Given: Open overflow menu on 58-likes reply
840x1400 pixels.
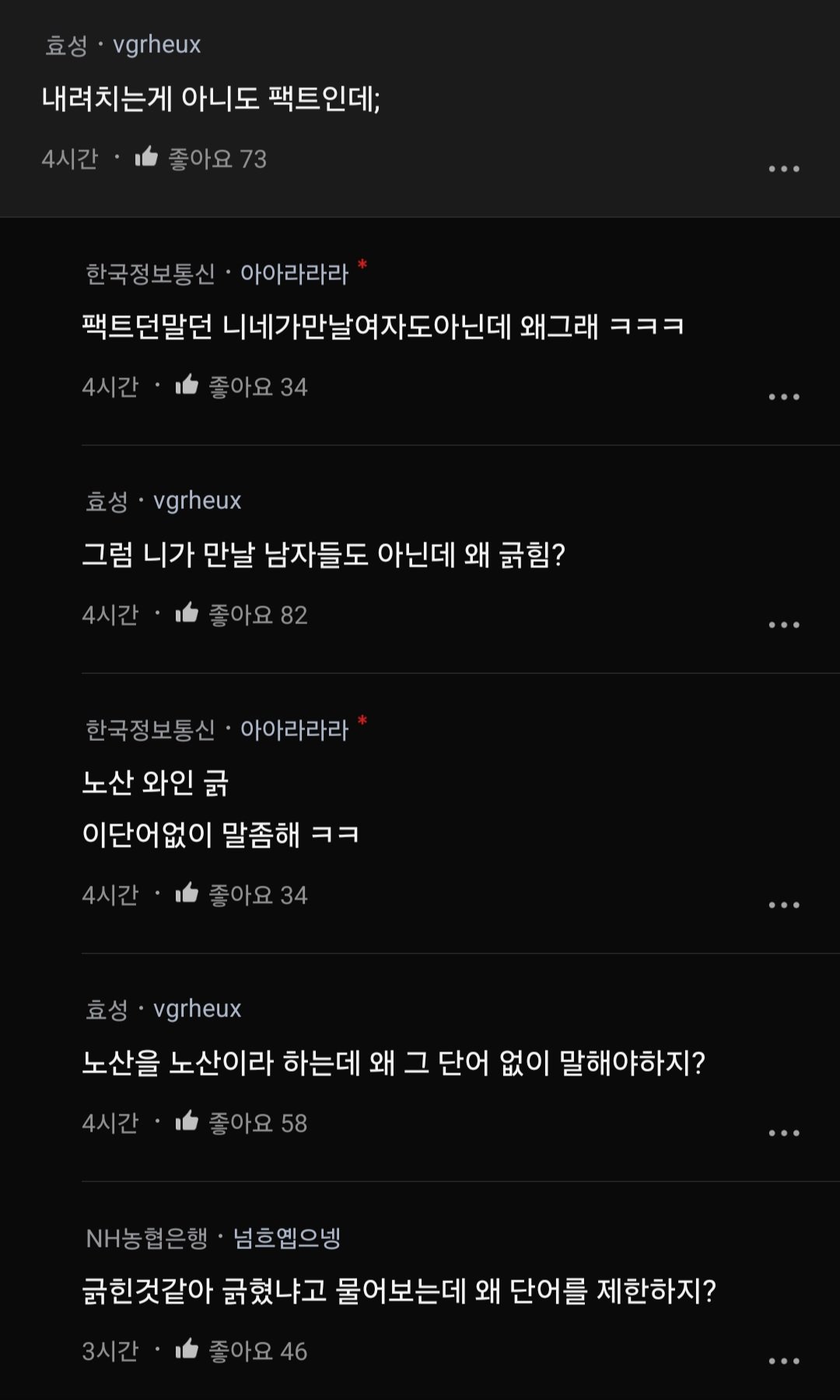Looking at the screenshot, I should coord(783,1133).
